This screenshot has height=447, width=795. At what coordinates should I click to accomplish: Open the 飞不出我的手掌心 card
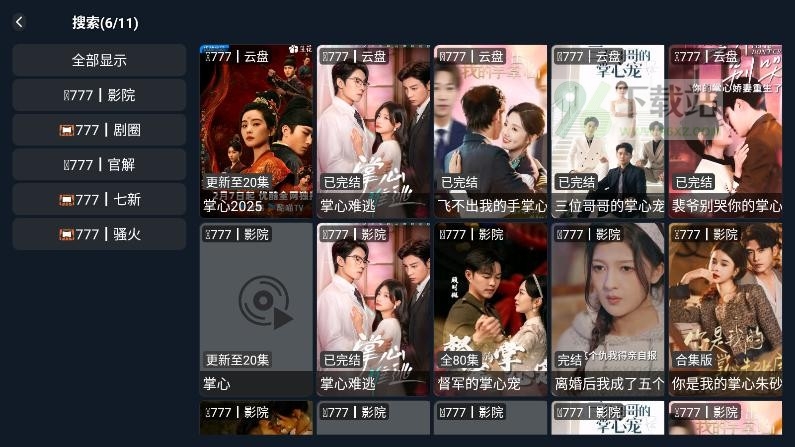[x=490, y=130]
